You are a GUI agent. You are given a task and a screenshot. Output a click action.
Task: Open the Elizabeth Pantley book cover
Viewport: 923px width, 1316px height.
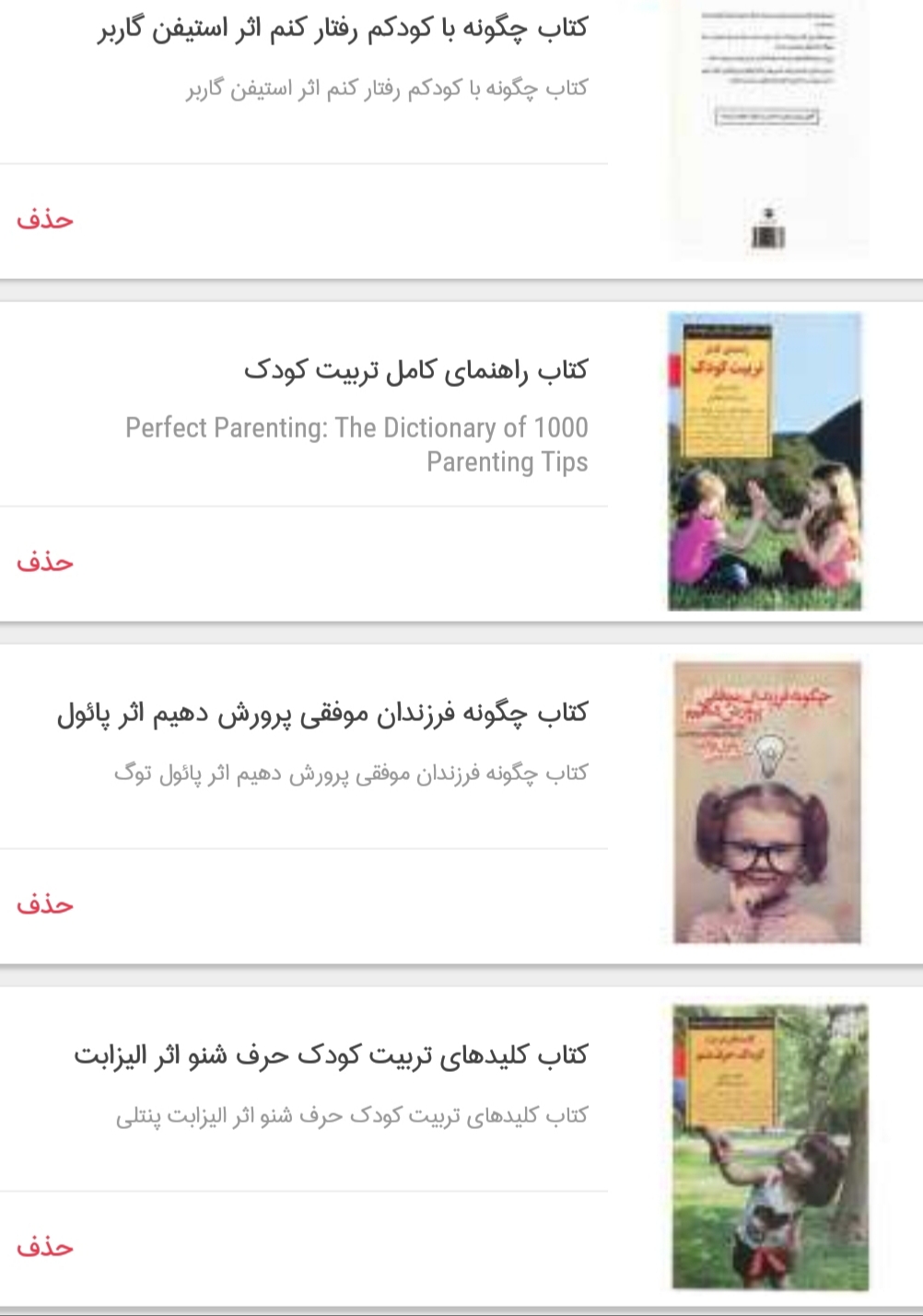pyautogui.click(x=769, y=1147)
